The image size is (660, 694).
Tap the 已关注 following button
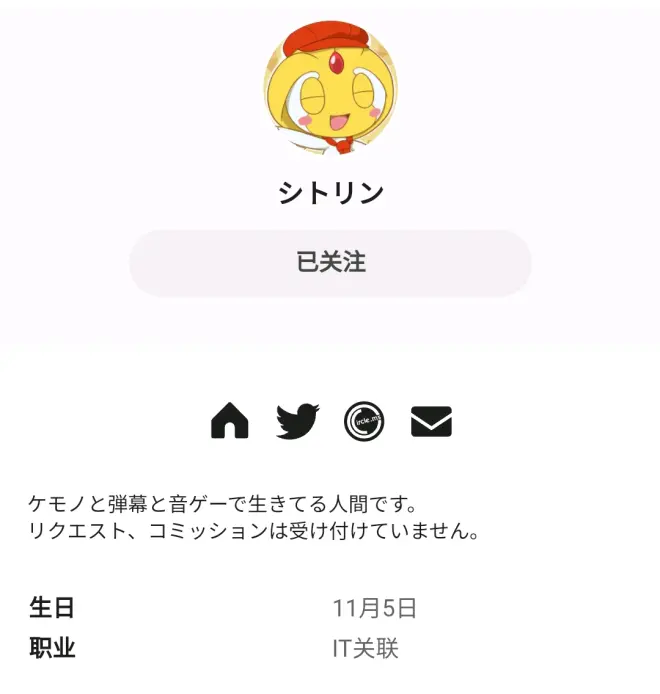point(330,263)
